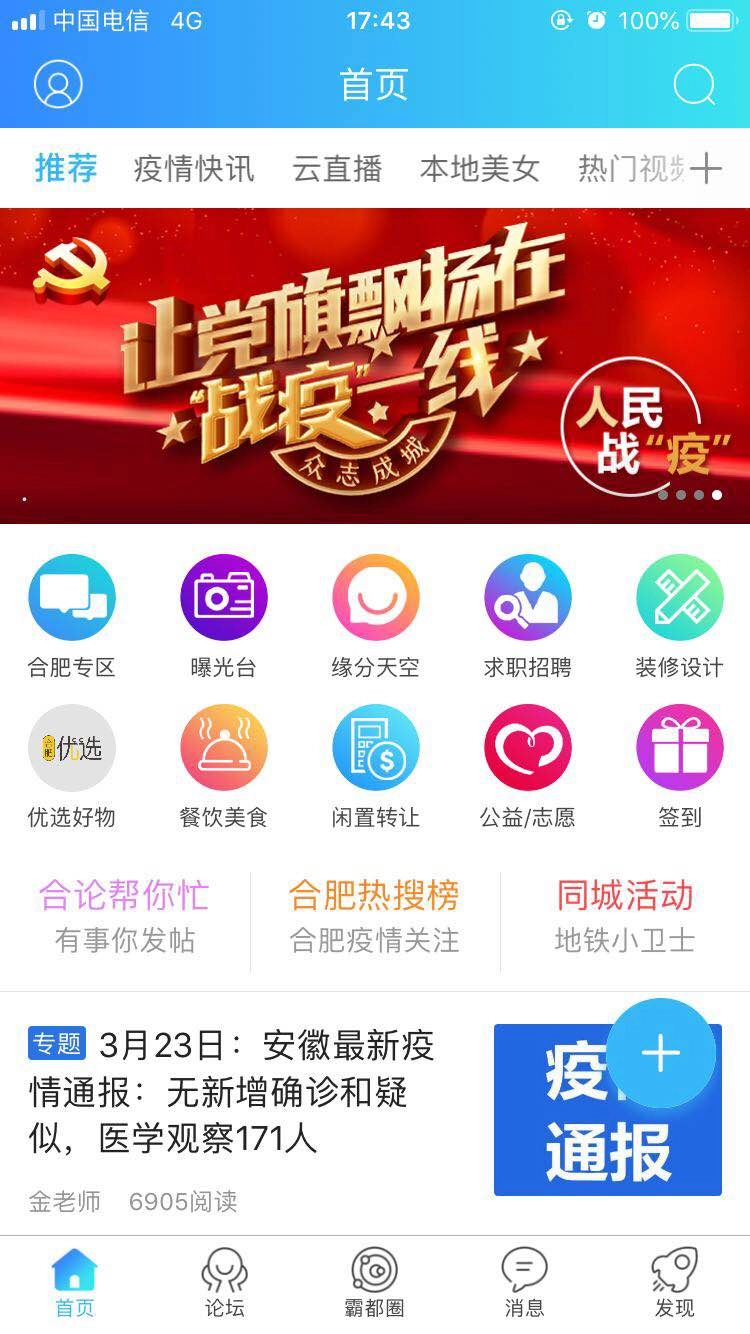
Task: Open the 合肥专区 chat bubble icon
Action: (71, 596)
